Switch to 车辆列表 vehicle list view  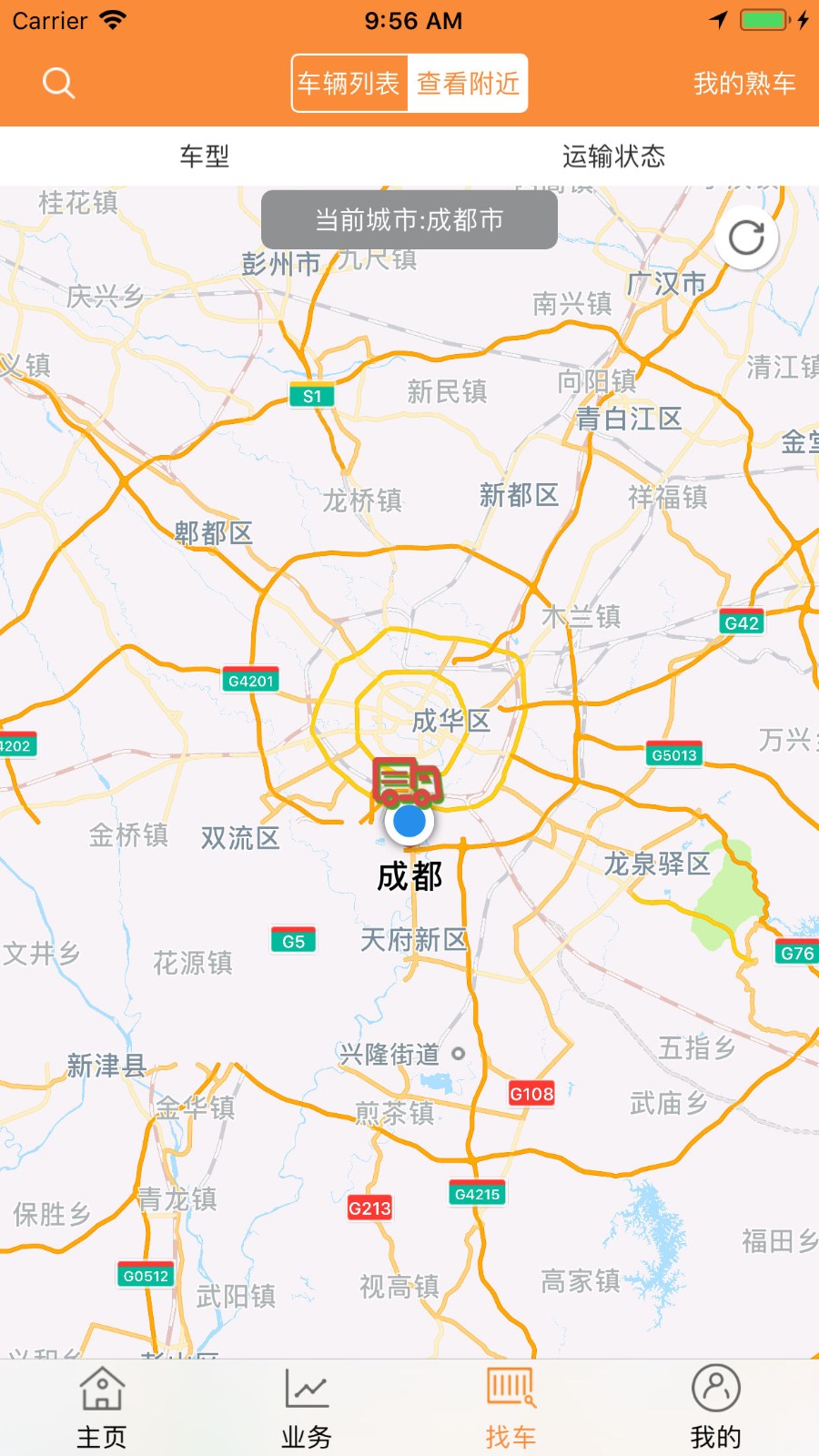coord(349,84)
